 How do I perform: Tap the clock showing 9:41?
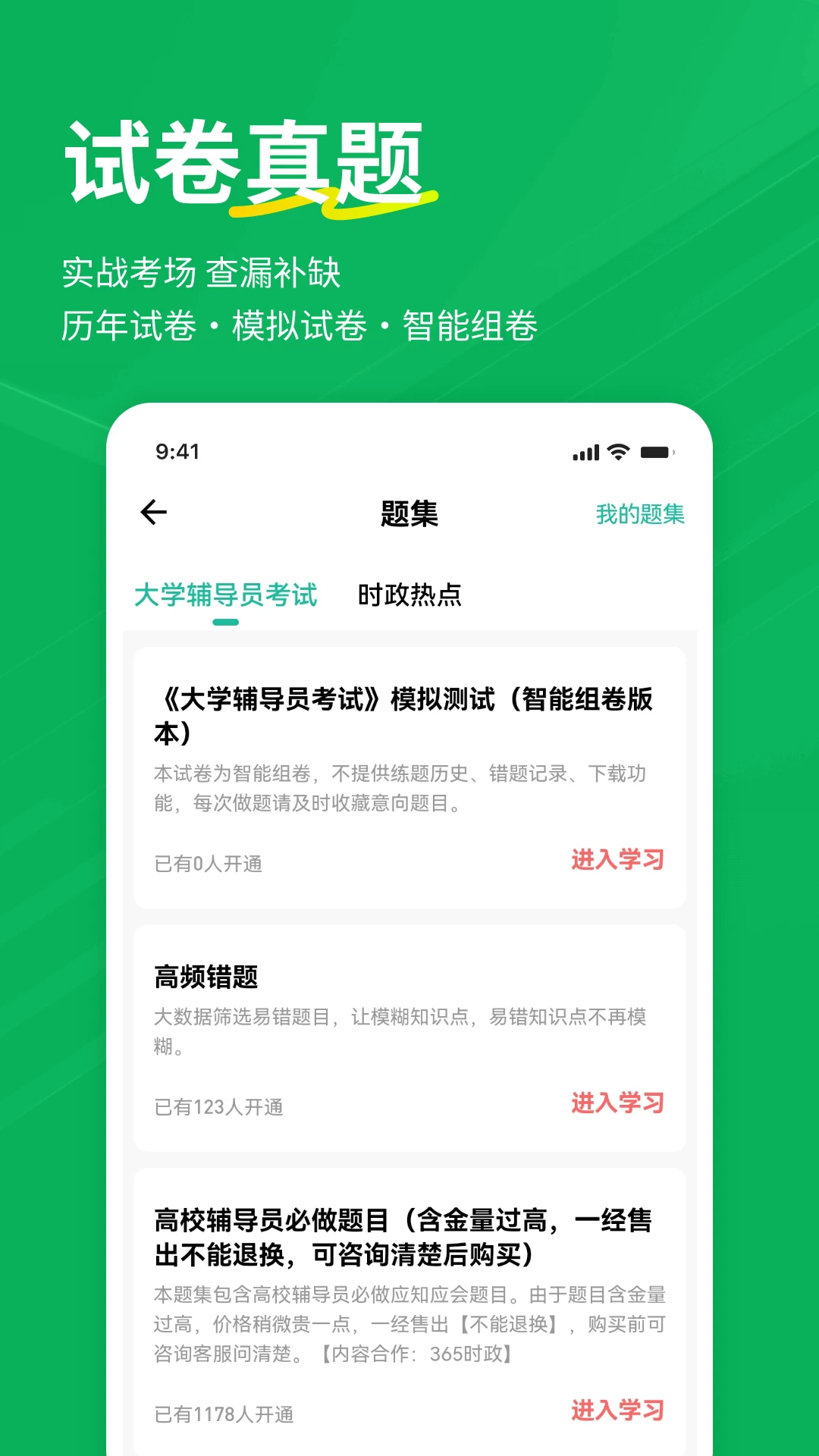(176, 452)
